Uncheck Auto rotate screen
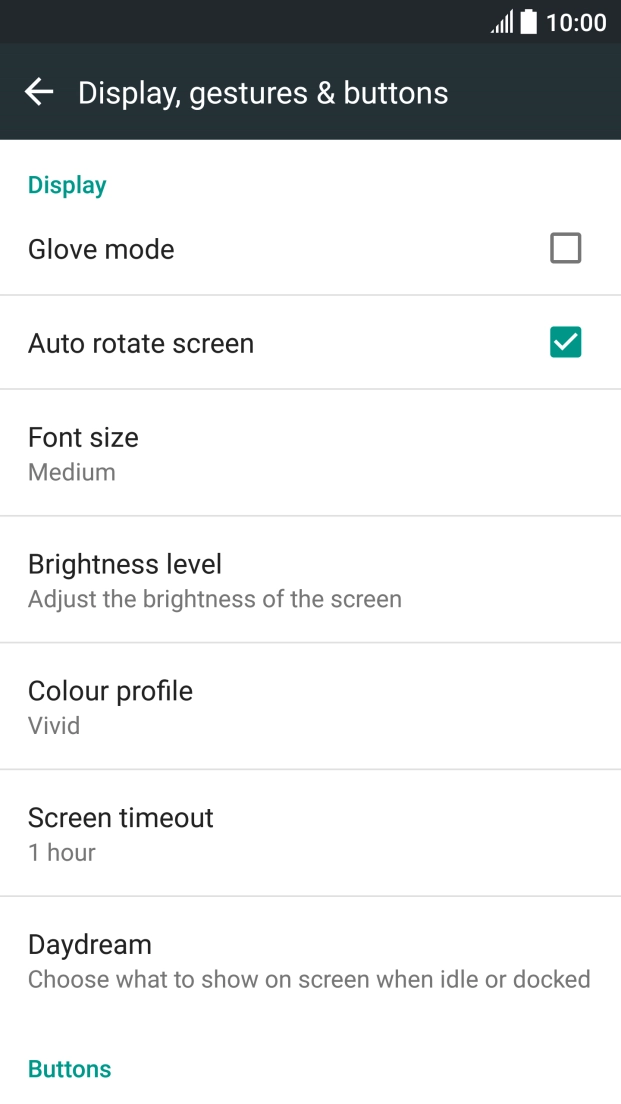This screenshot has width=621, height=1104. pos(565,343)
